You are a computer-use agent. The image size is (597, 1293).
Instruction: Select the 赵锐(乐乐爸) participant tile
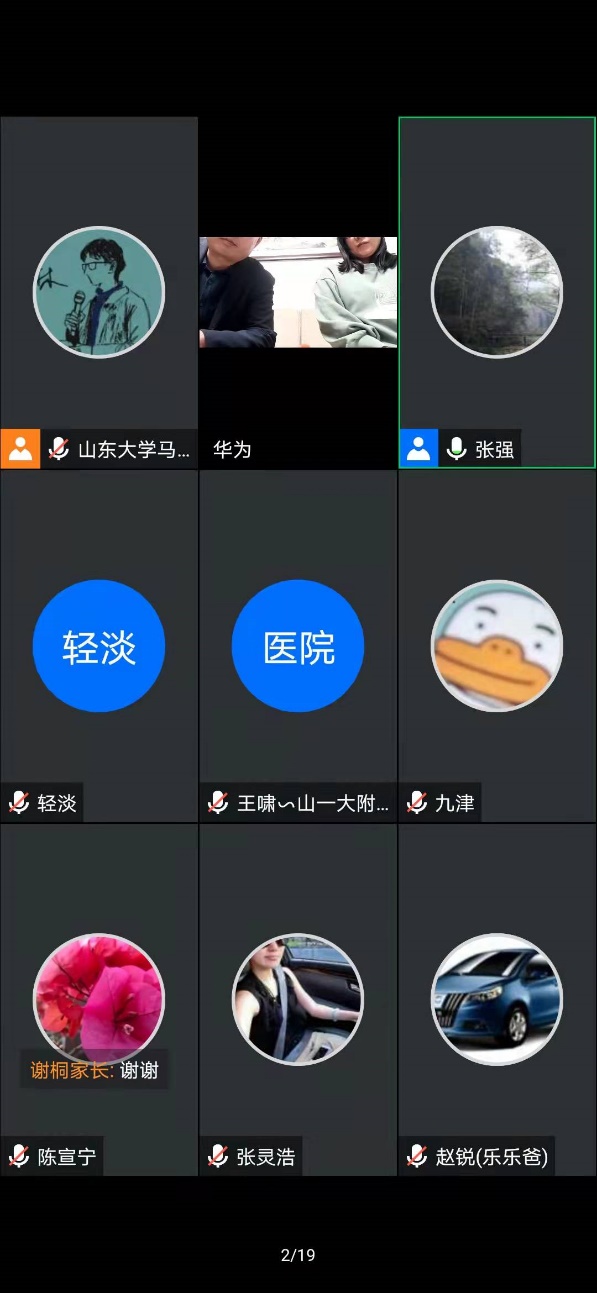(x=497, y=1000)
